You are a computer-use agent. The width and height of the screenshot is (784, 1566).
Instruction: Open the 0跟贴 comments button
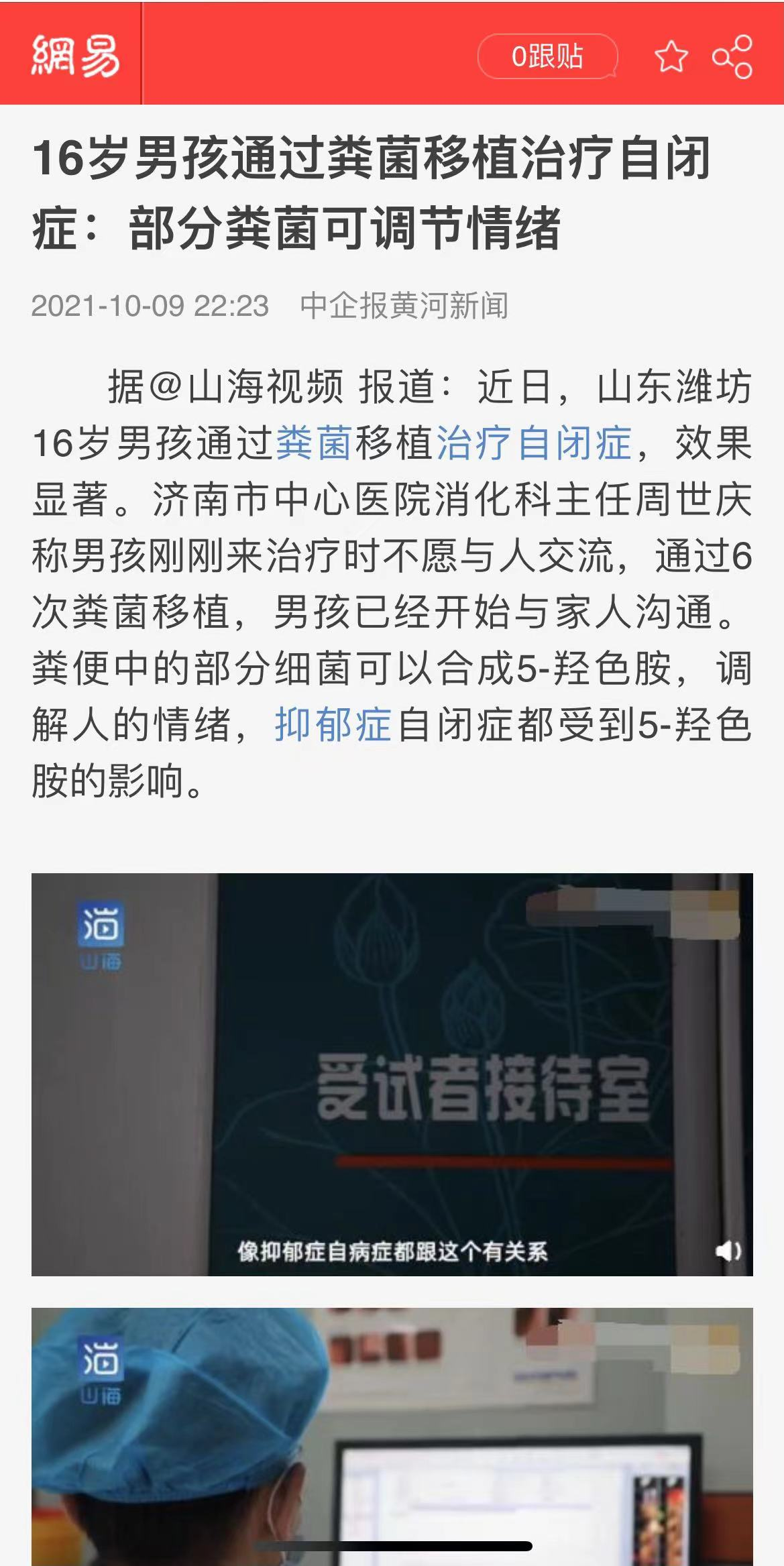(x=547, y=56)
